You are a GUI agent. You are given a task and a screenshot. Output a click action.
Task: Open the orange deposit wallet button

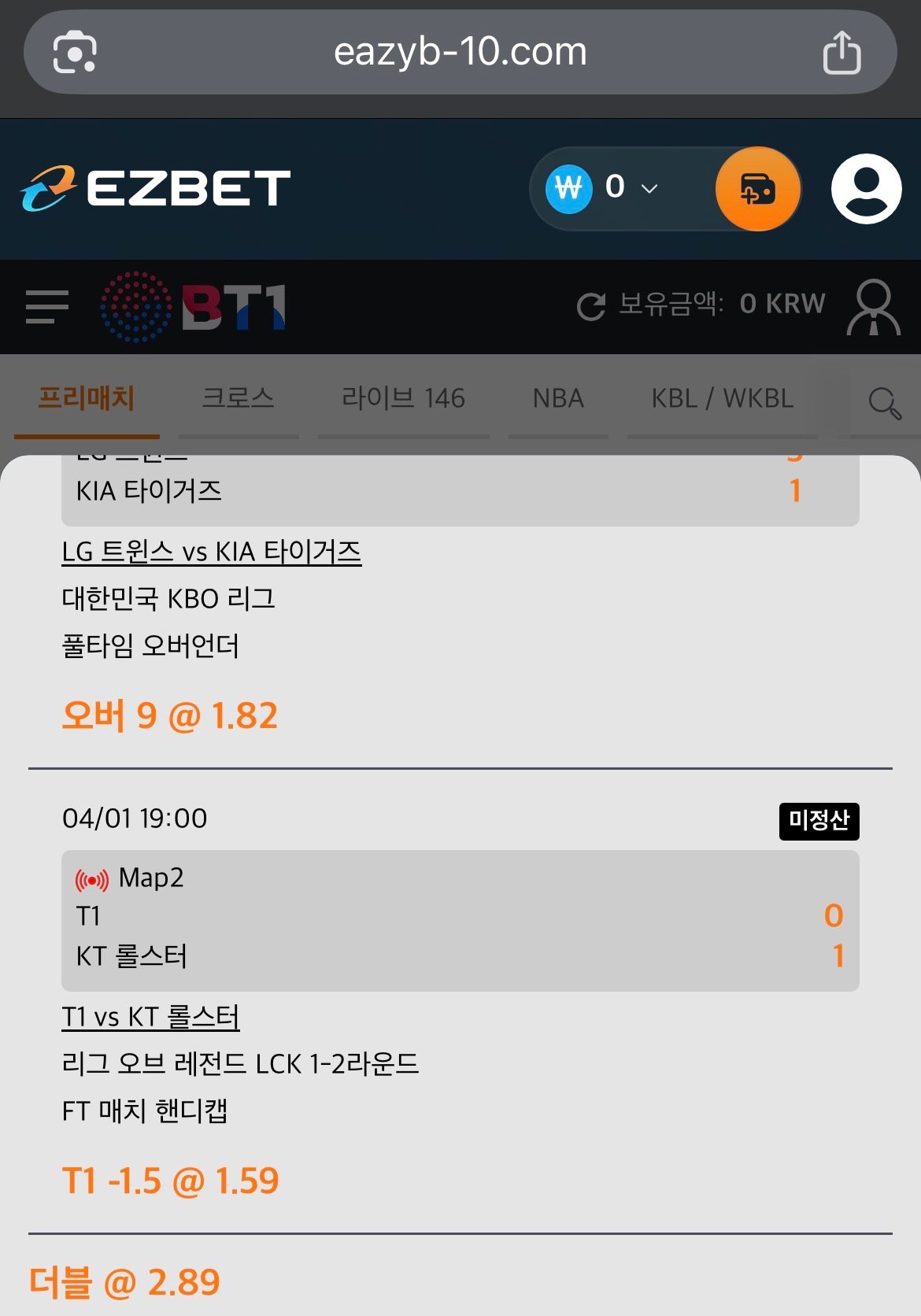coord(757,189)
